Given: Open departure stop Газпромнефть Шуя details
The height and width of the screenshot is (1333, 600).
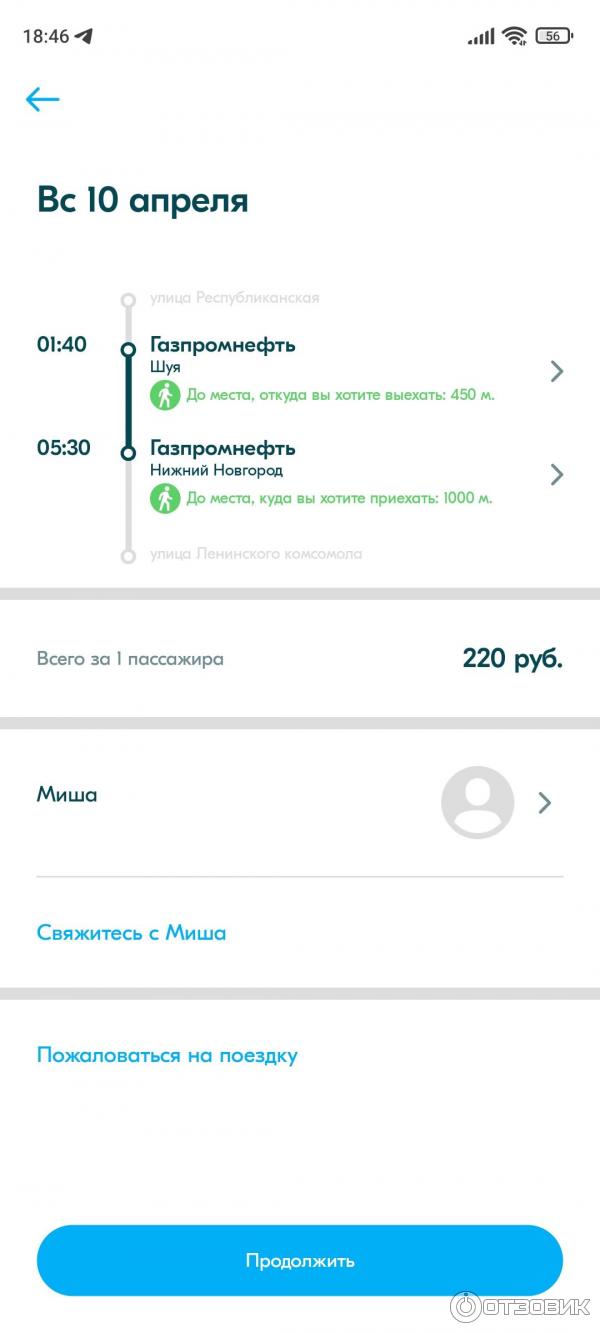Looking at the screenshot, I should click(340, 371).
